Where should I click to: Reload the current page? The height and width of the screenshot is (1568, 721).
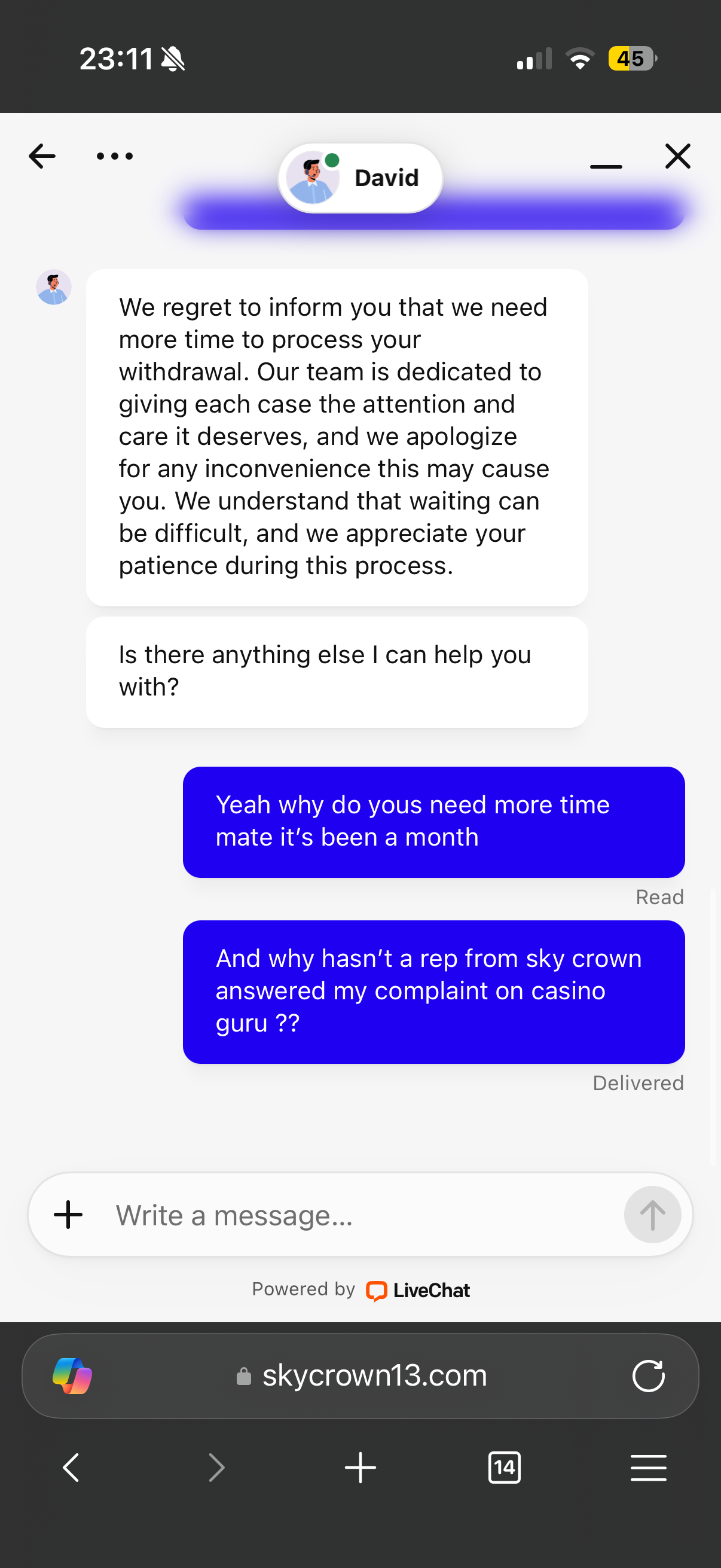tap(648, 1376)
